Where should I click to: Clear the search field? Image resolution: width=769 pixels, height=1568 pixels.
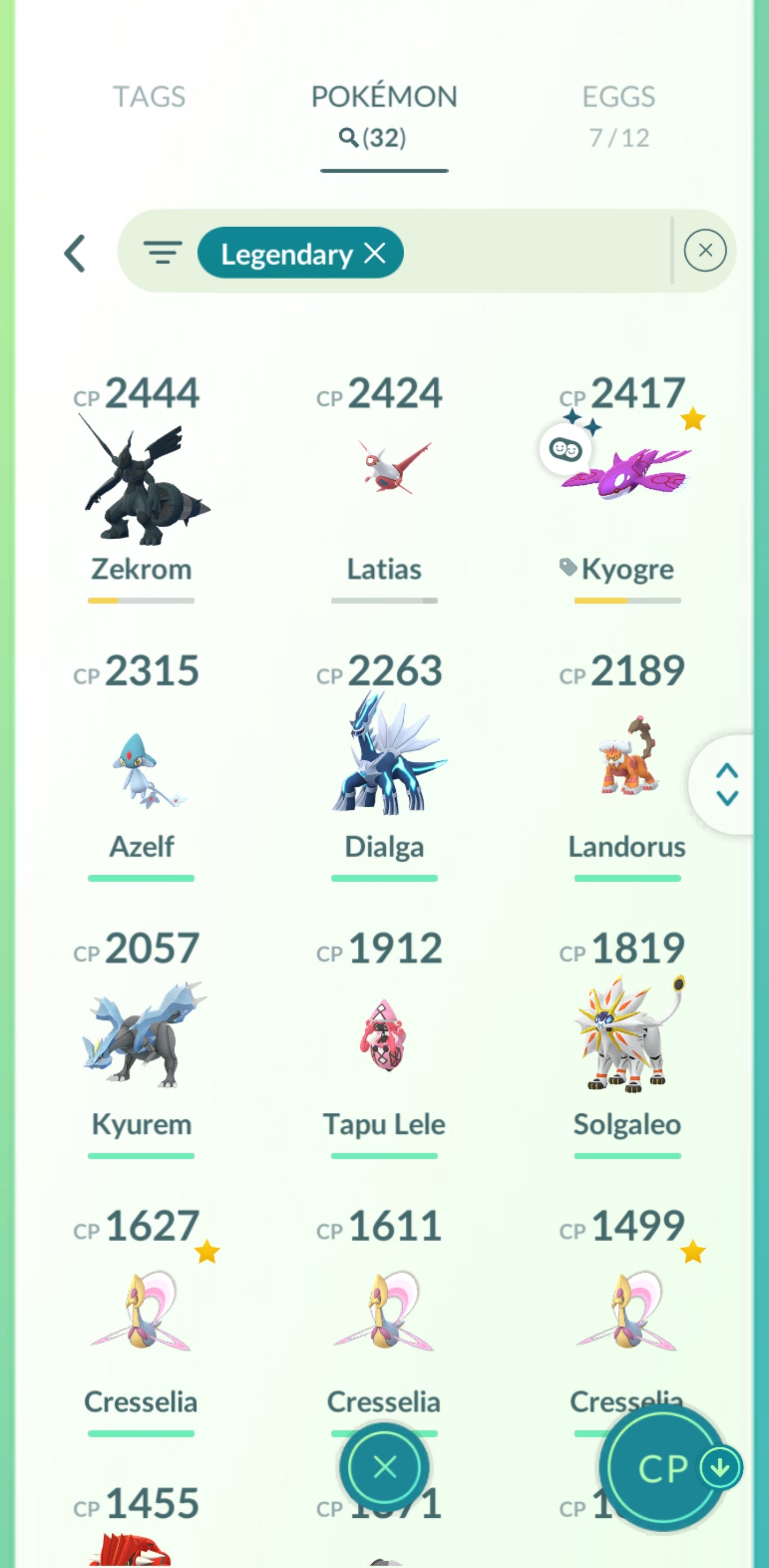coord(704,250)
